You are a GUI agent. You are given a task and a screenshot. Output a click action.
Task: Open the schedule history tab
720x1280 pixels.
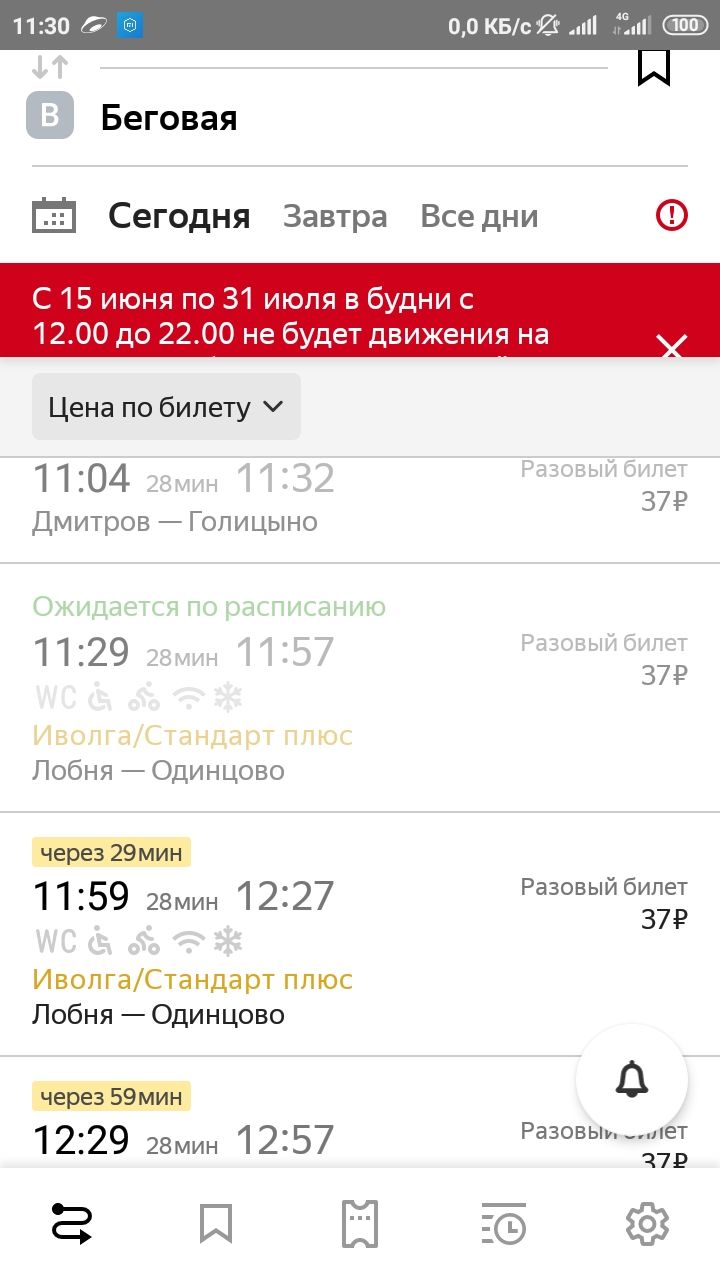(x=504, y=1224)
